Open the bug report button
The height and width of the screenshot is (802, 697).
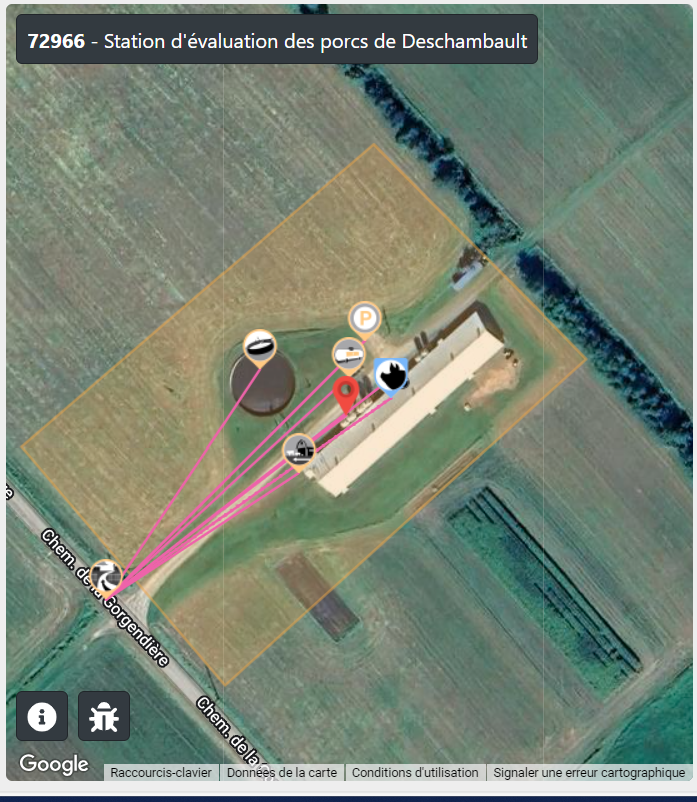click(x=104, y=716)
